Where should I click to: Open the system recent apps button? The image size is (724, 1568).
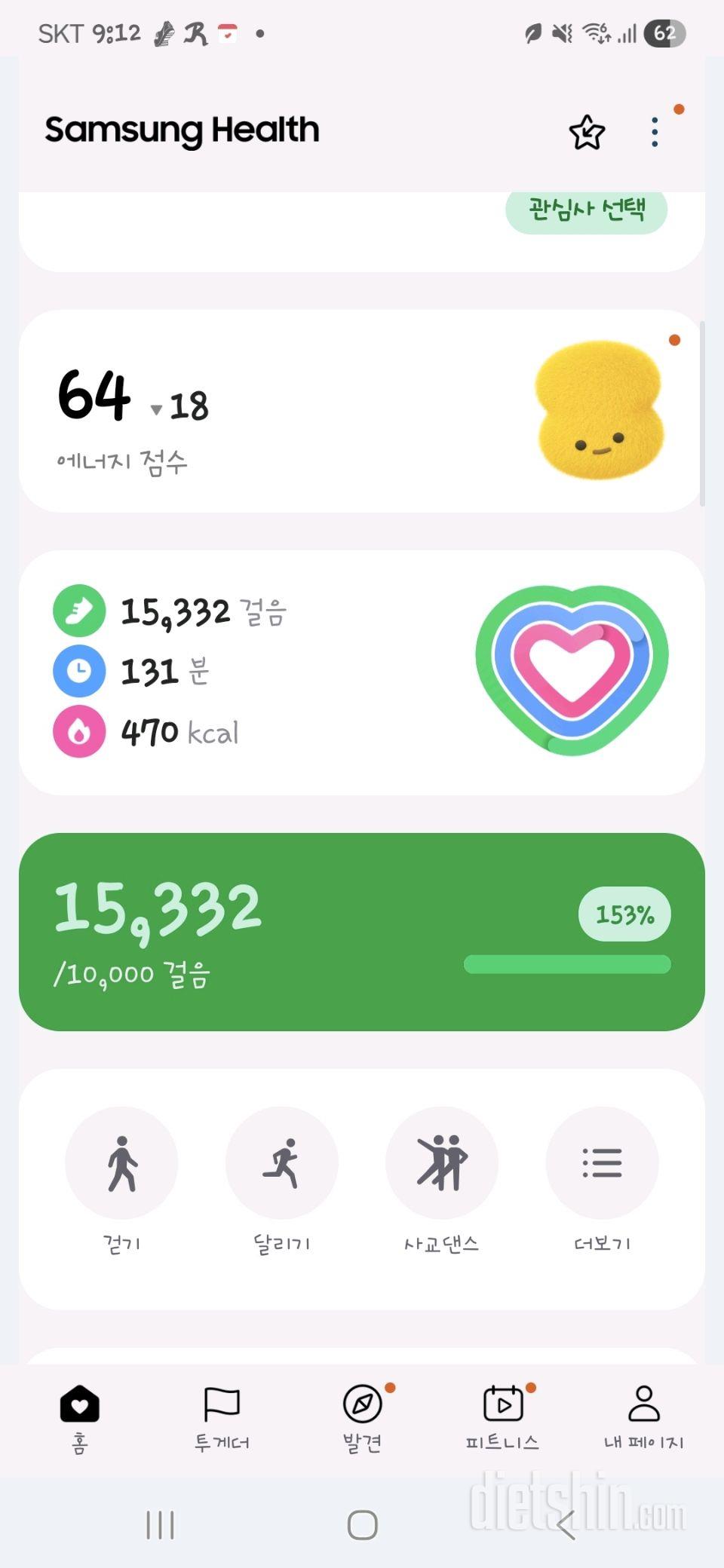point(160,1524)
